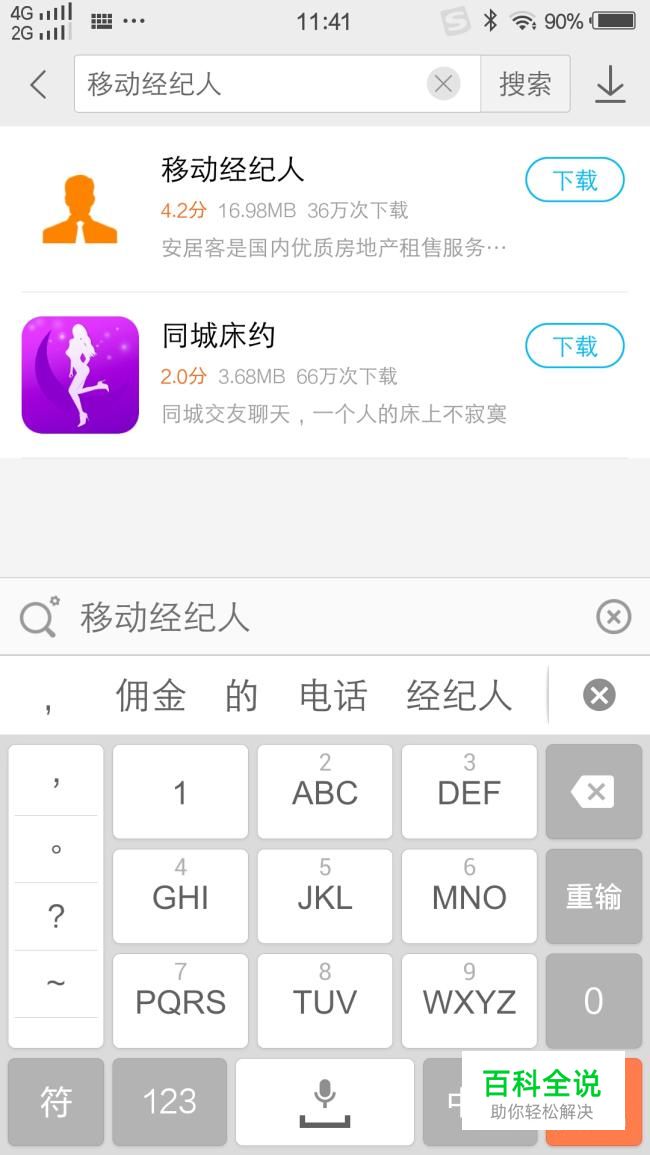Select the suggestion 佣金

coord(150,695)
